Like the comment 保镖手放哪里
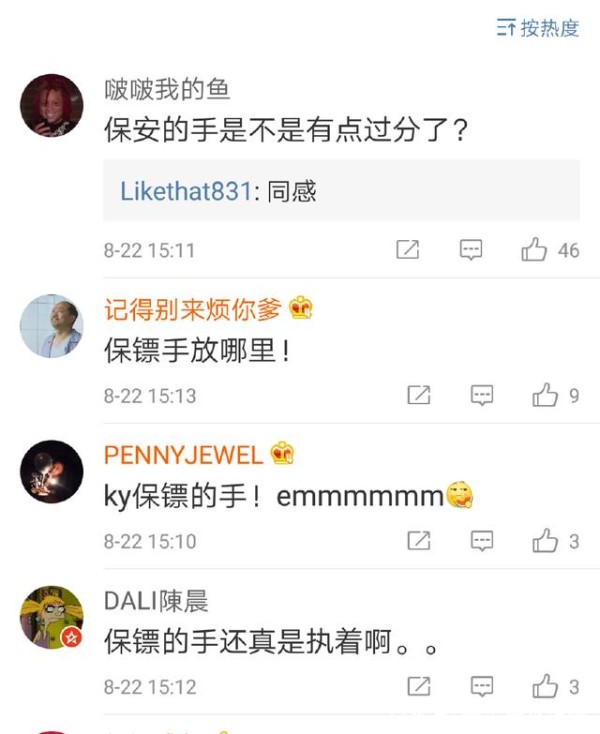The height and width of the screenshot is (734, 600). coord(545,396)
